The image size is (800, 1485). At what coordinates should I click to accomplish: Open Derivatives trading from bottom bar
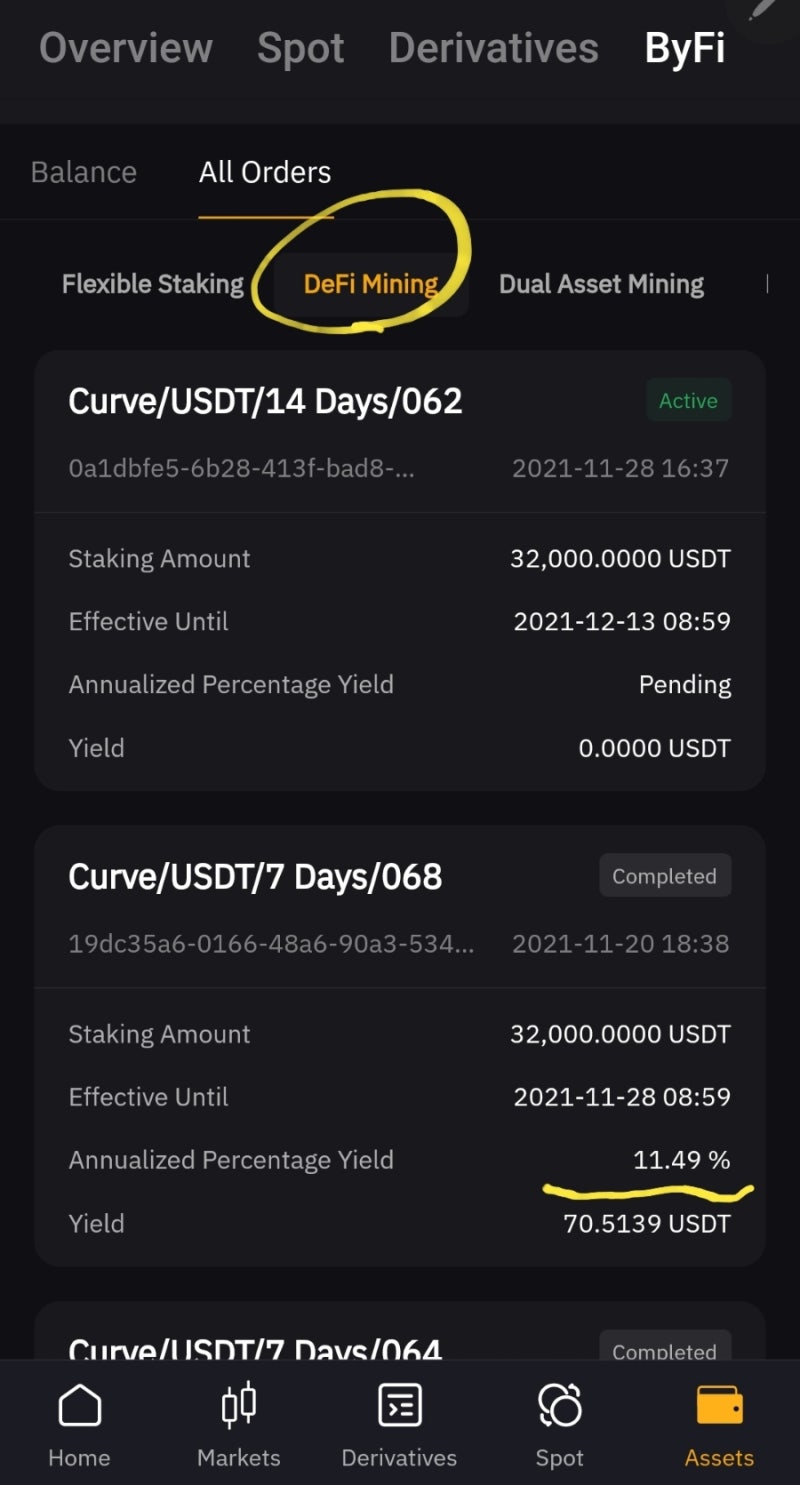pos(399,1425)
